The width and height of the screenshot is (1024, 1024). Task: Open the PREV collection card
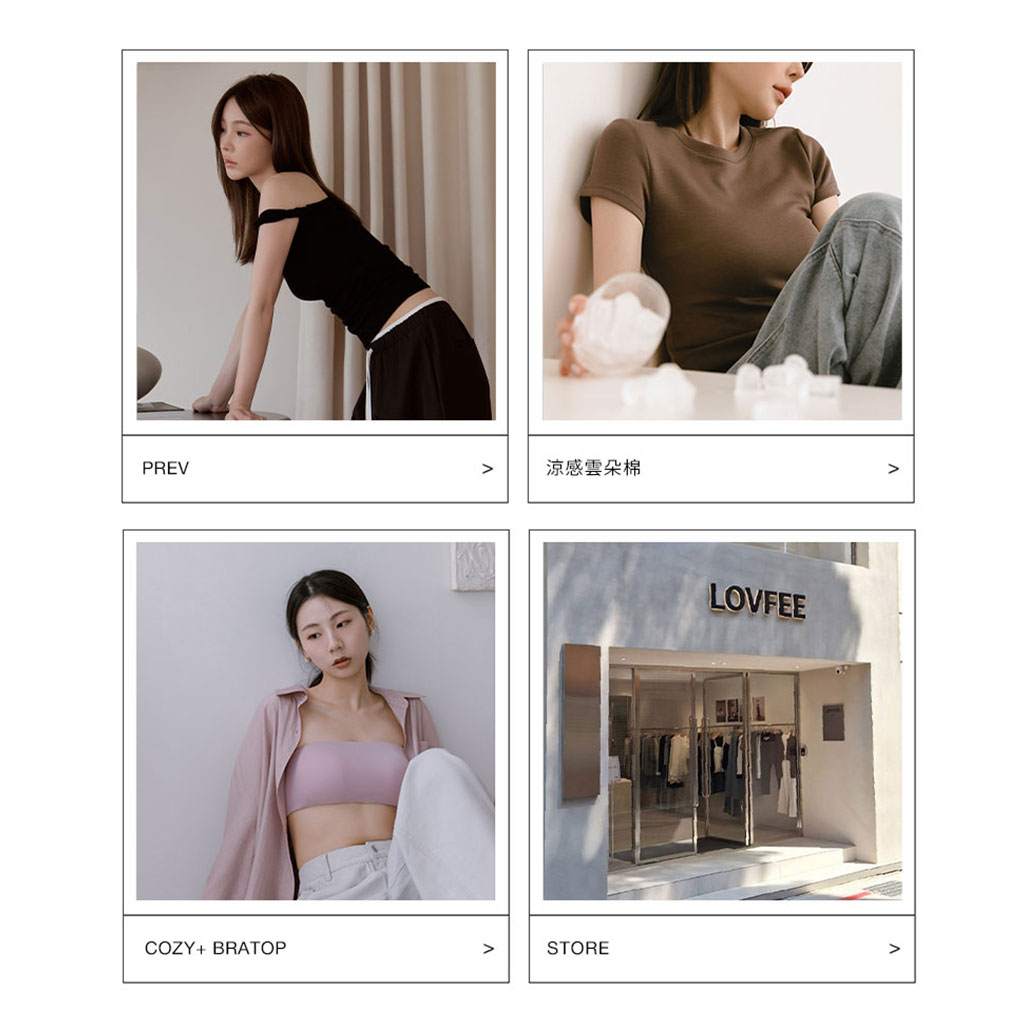point(315,468)
